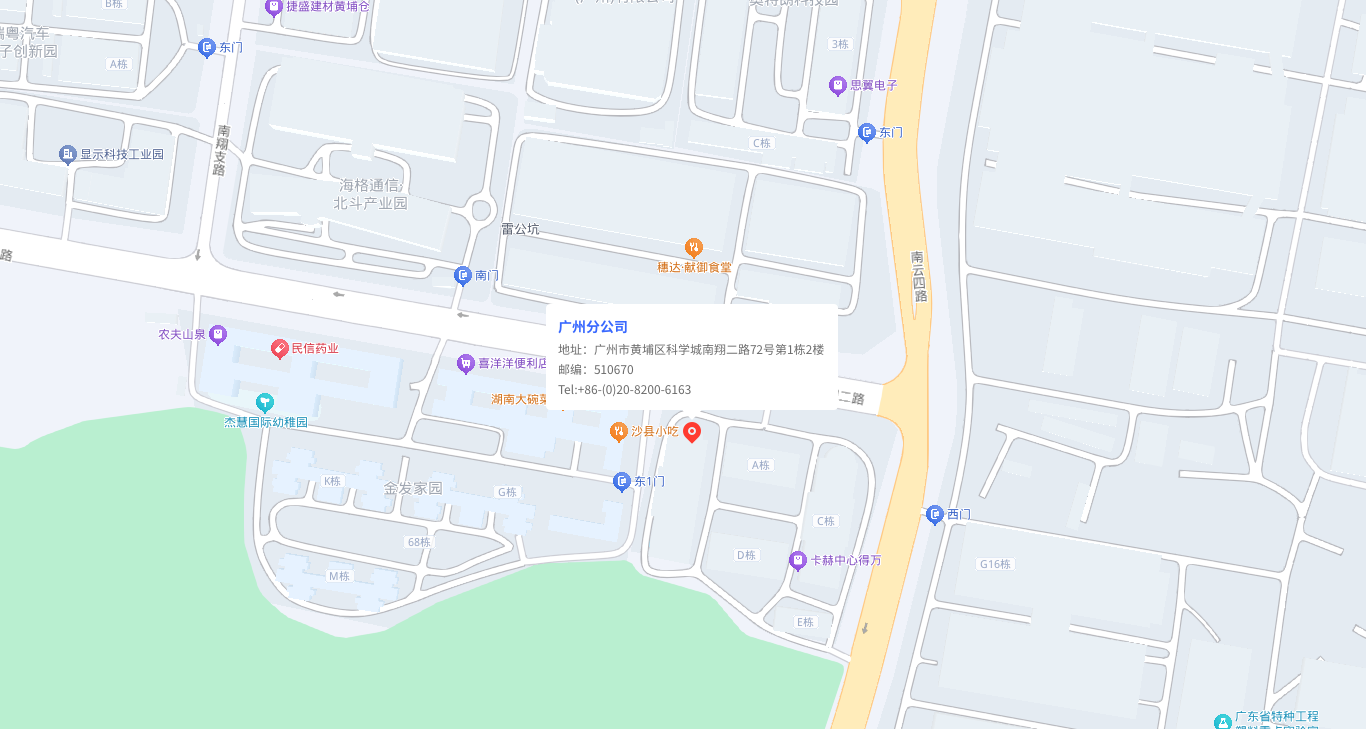This screenshot has width=1366, height=729.
Task: Tap the 东1门 gate marker
Action: 621,481
